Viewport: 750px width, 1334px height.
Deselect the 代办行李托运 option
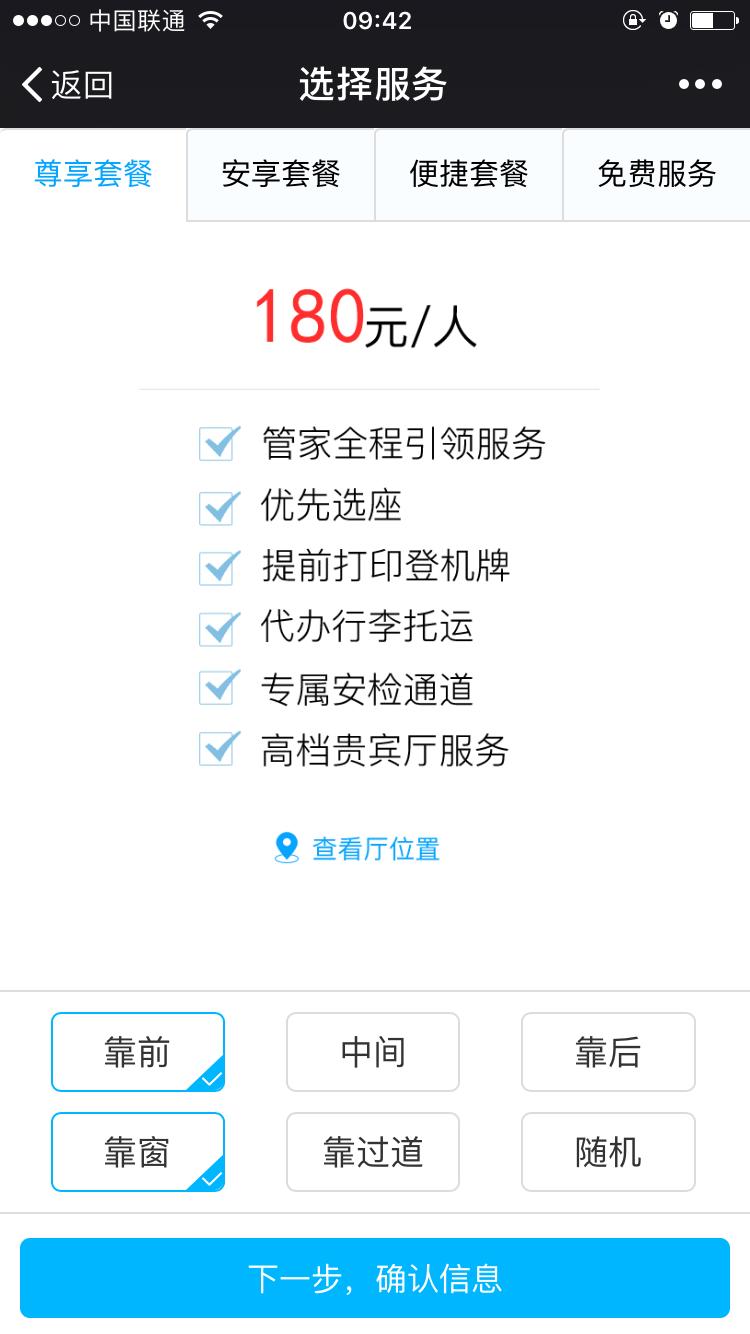click(x=216, y=629)
